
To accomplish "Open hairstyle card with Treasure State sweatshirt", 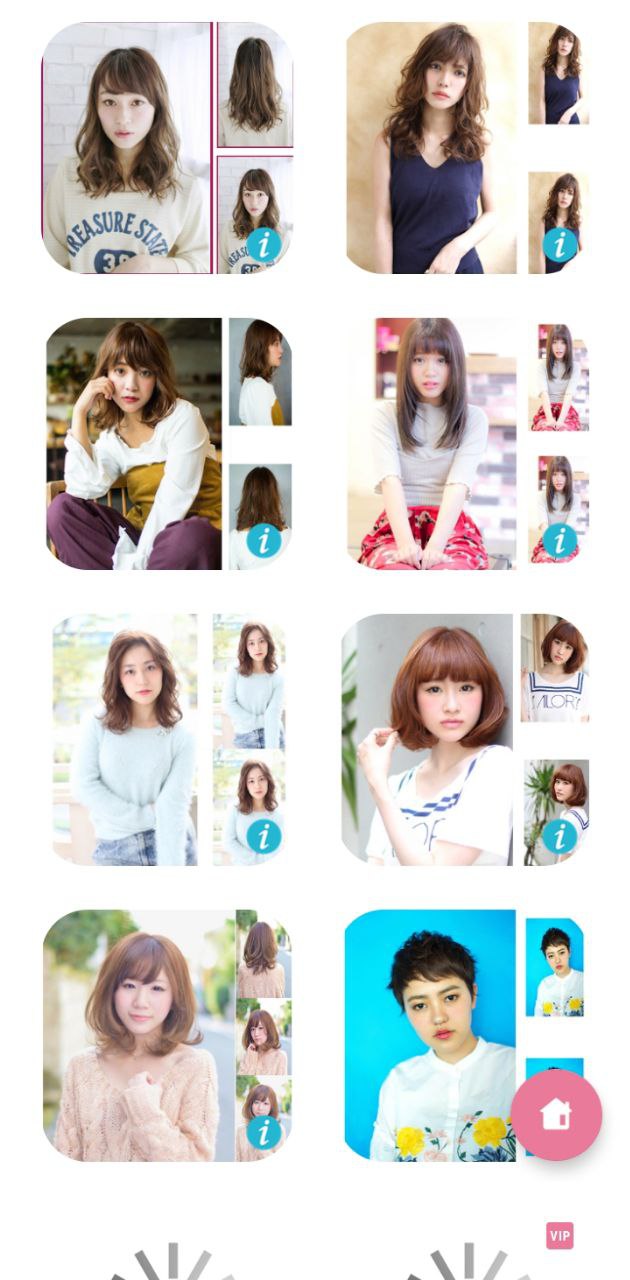I will (127, 148).
